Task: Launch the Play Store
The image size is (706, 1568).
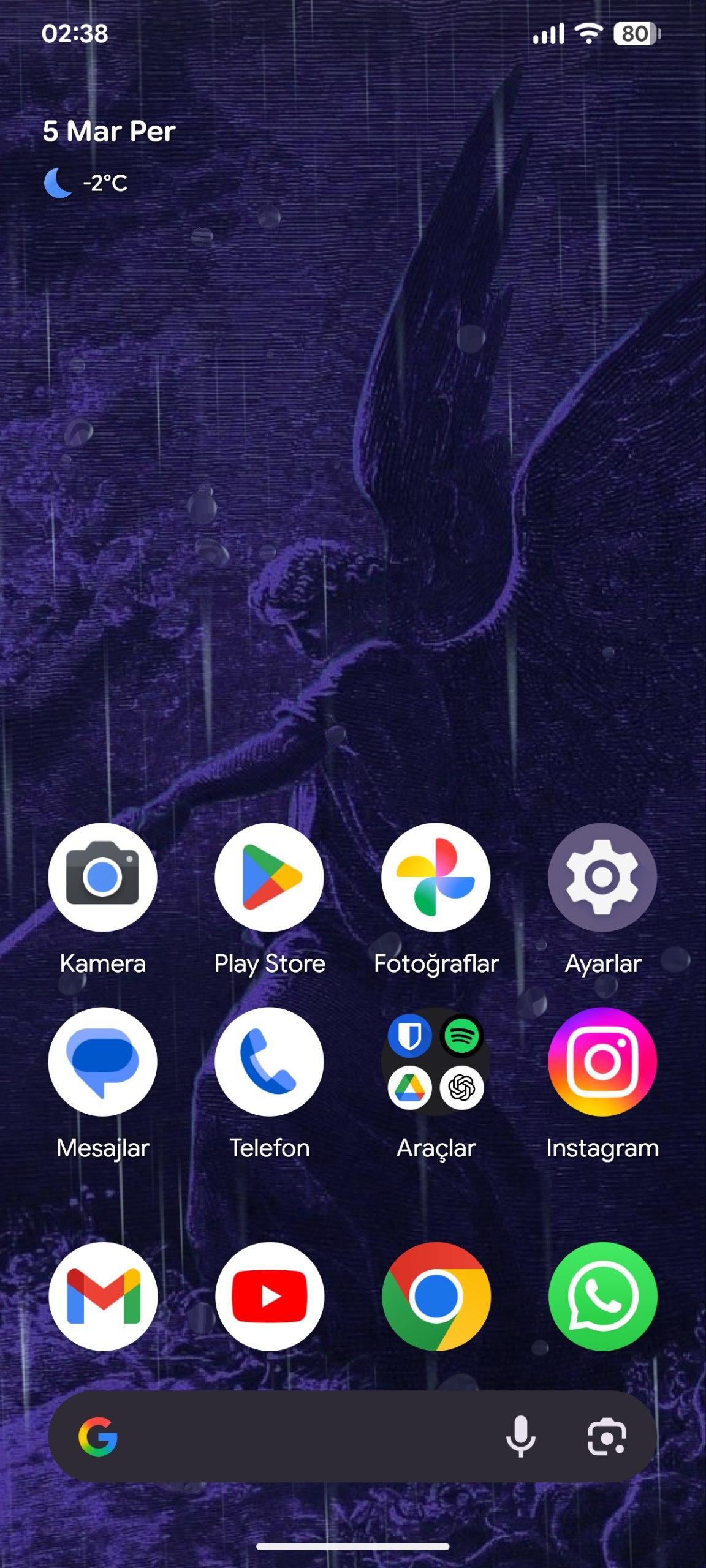Action: click(x=270, y=877)
